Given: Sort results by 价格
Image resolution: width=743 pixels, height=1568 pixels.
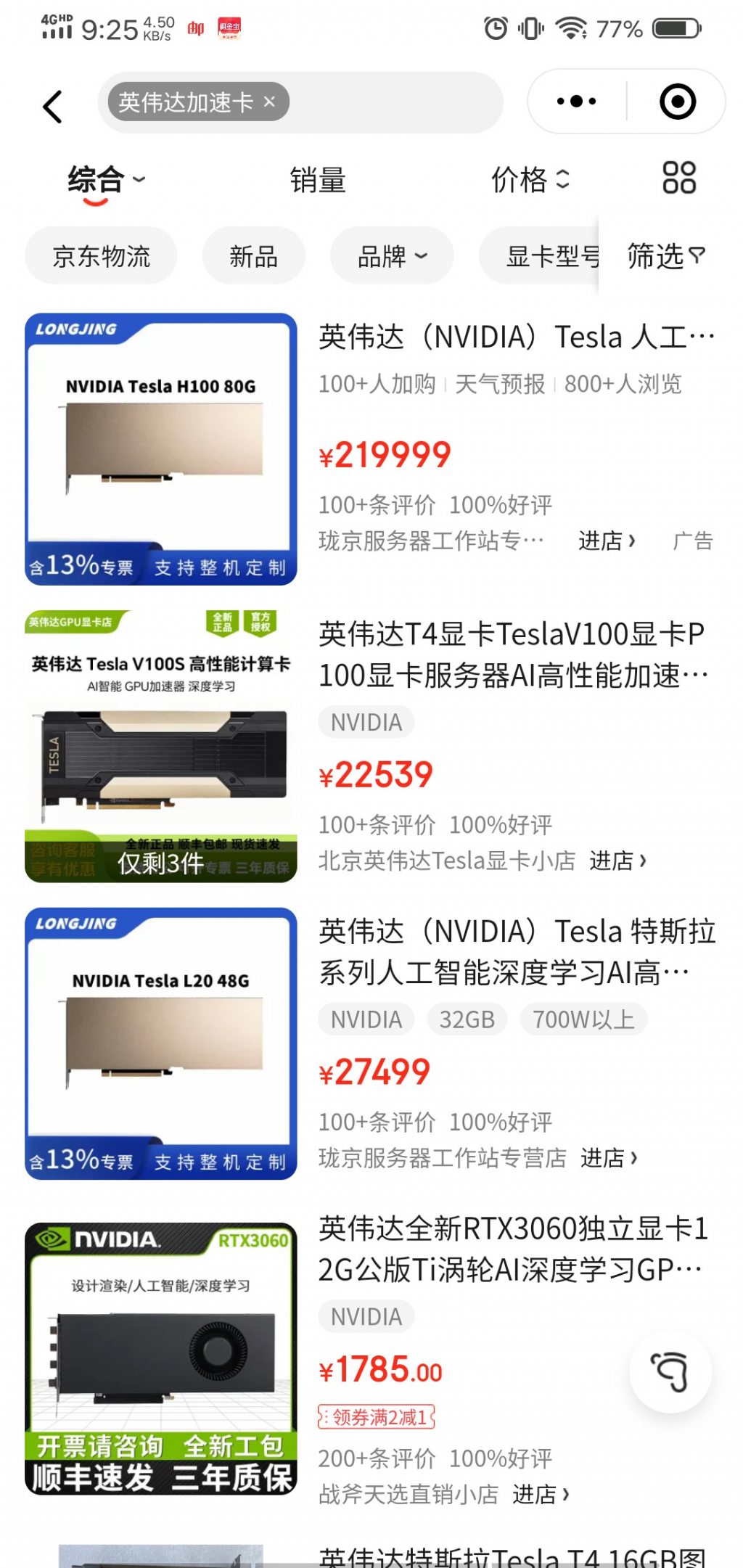Looking at the screenshot, I should (x=530, y=180).
